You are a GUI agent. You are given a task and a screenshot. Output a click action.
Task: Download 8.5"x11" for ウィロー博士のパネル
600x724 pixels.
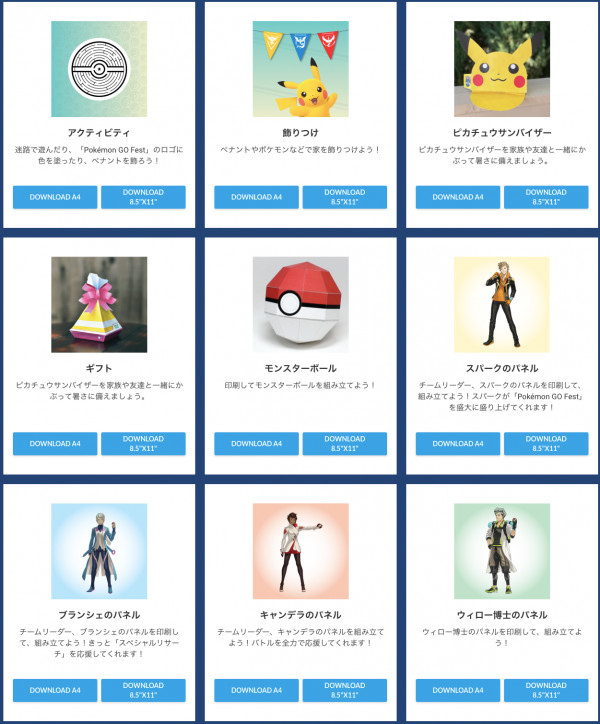pyautogui.click(x=546, y=690)
